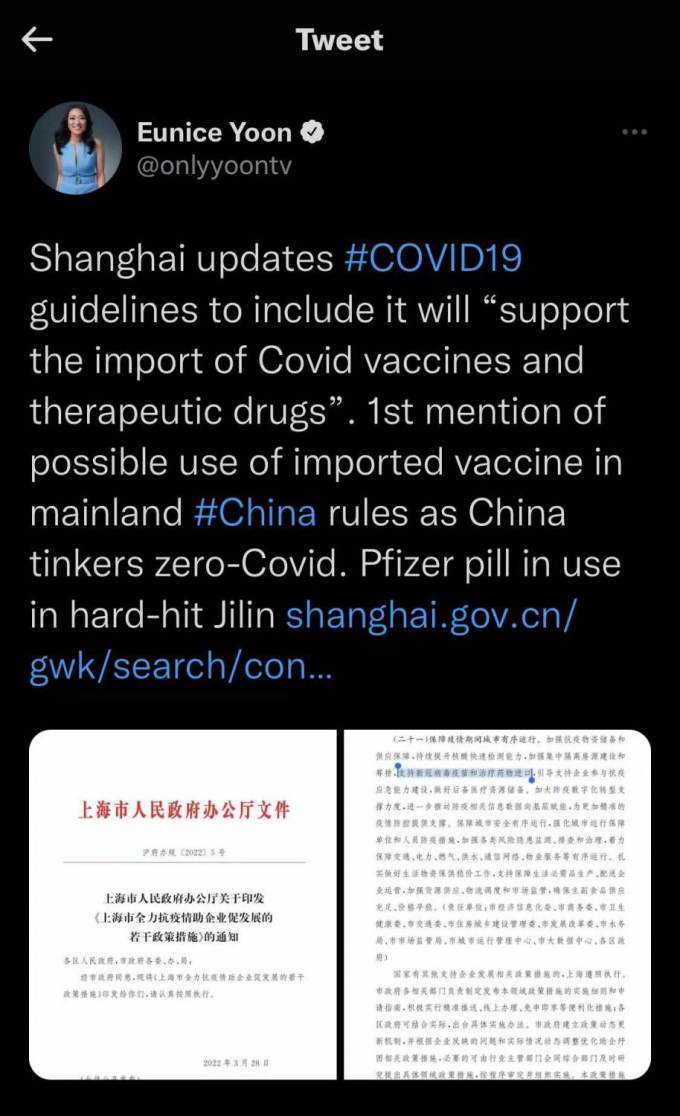The width and height of the screenshot is (680, 1116).
Task: Open the #COVID19 hashtag
Action: (432, 258)
